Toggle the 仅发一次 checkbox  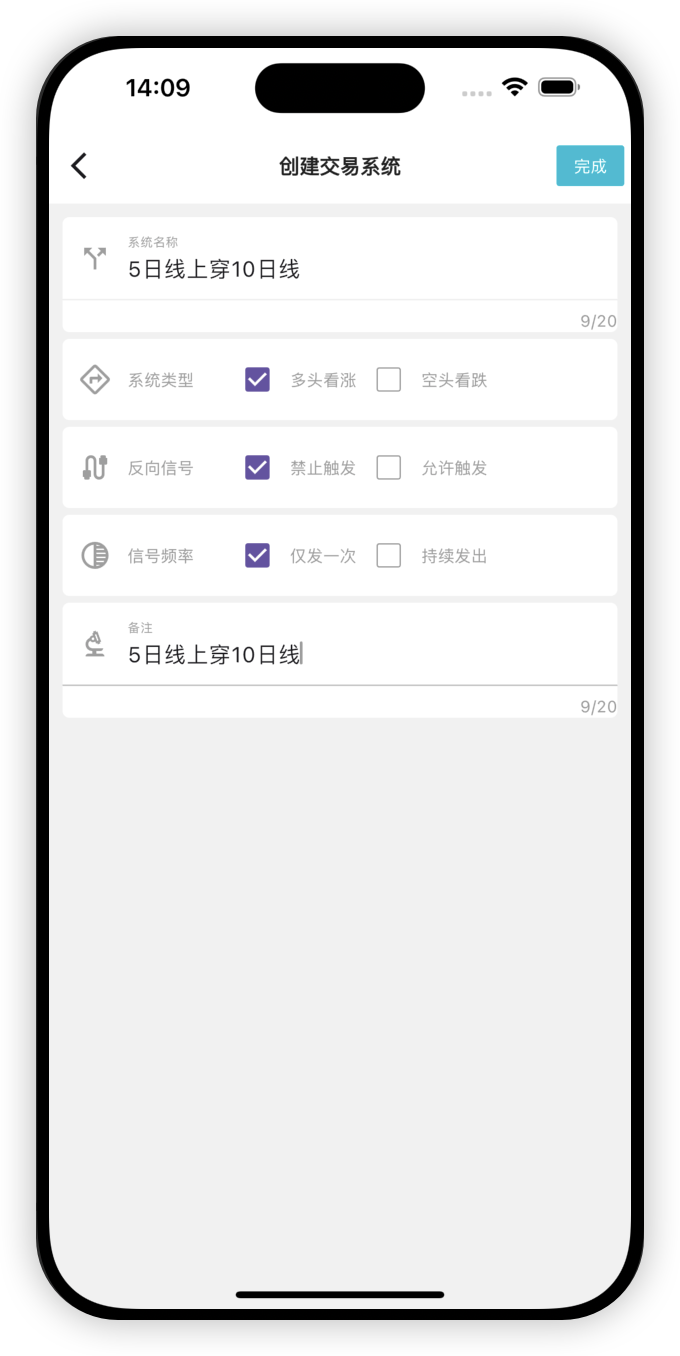[x=257, y=555]
